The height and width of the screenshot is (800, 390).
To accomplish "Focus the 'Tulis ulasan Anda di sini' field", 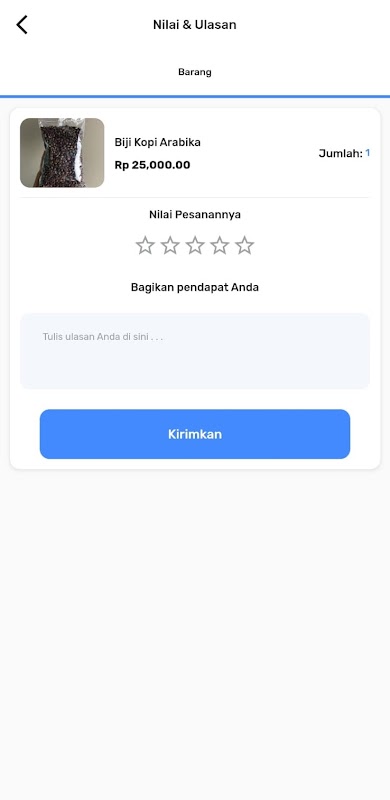I will (194, 351).
